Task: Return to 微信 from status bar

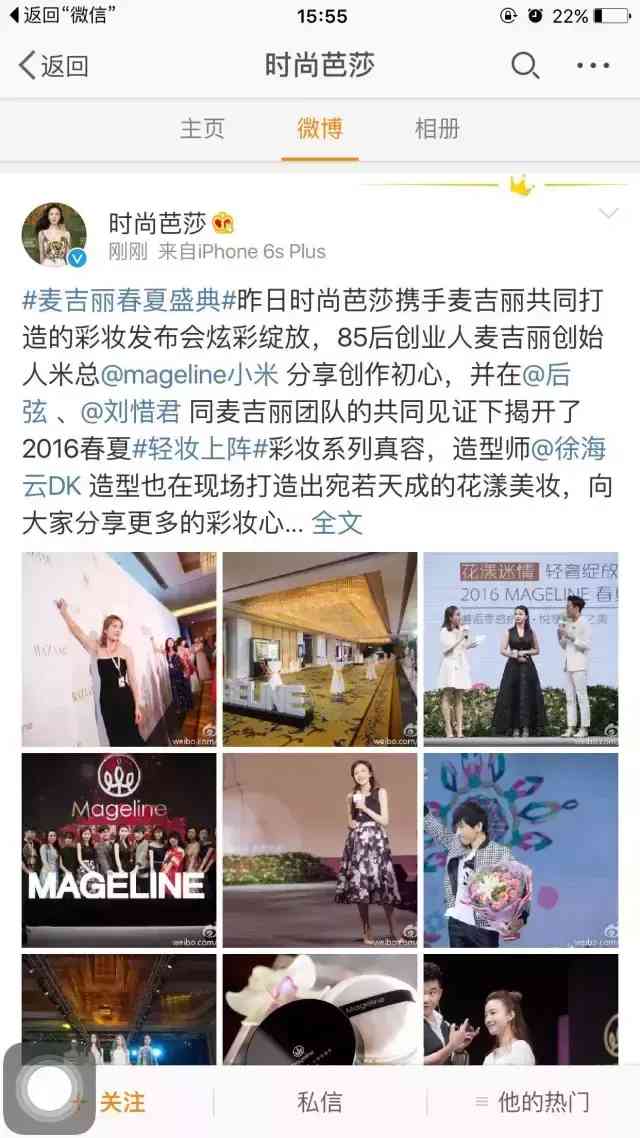Action: [x=62, y=16]
